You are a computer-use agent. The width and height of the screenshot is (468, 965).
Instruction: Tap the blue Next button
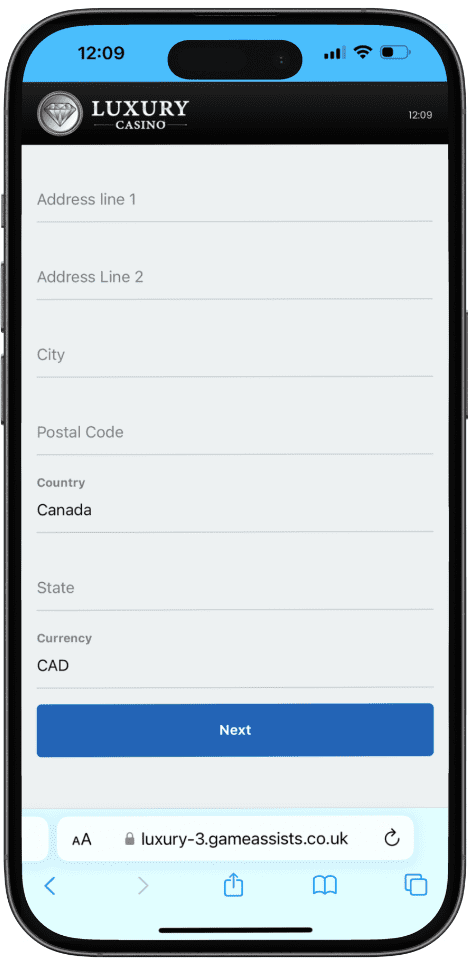(235, 730)
